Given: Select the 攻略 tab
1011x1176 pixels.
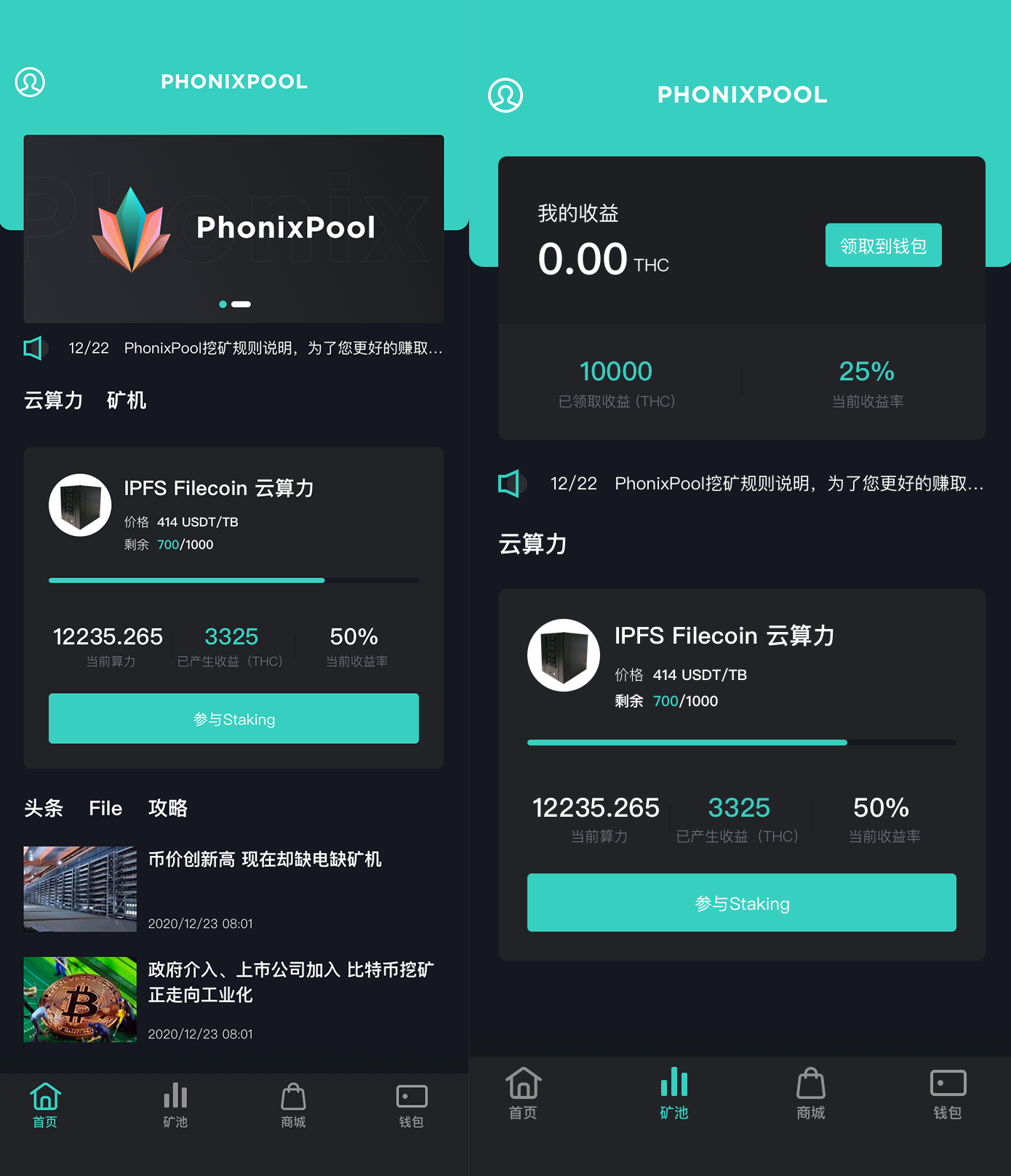Looking at the screenshot, I should click(168, 808).
